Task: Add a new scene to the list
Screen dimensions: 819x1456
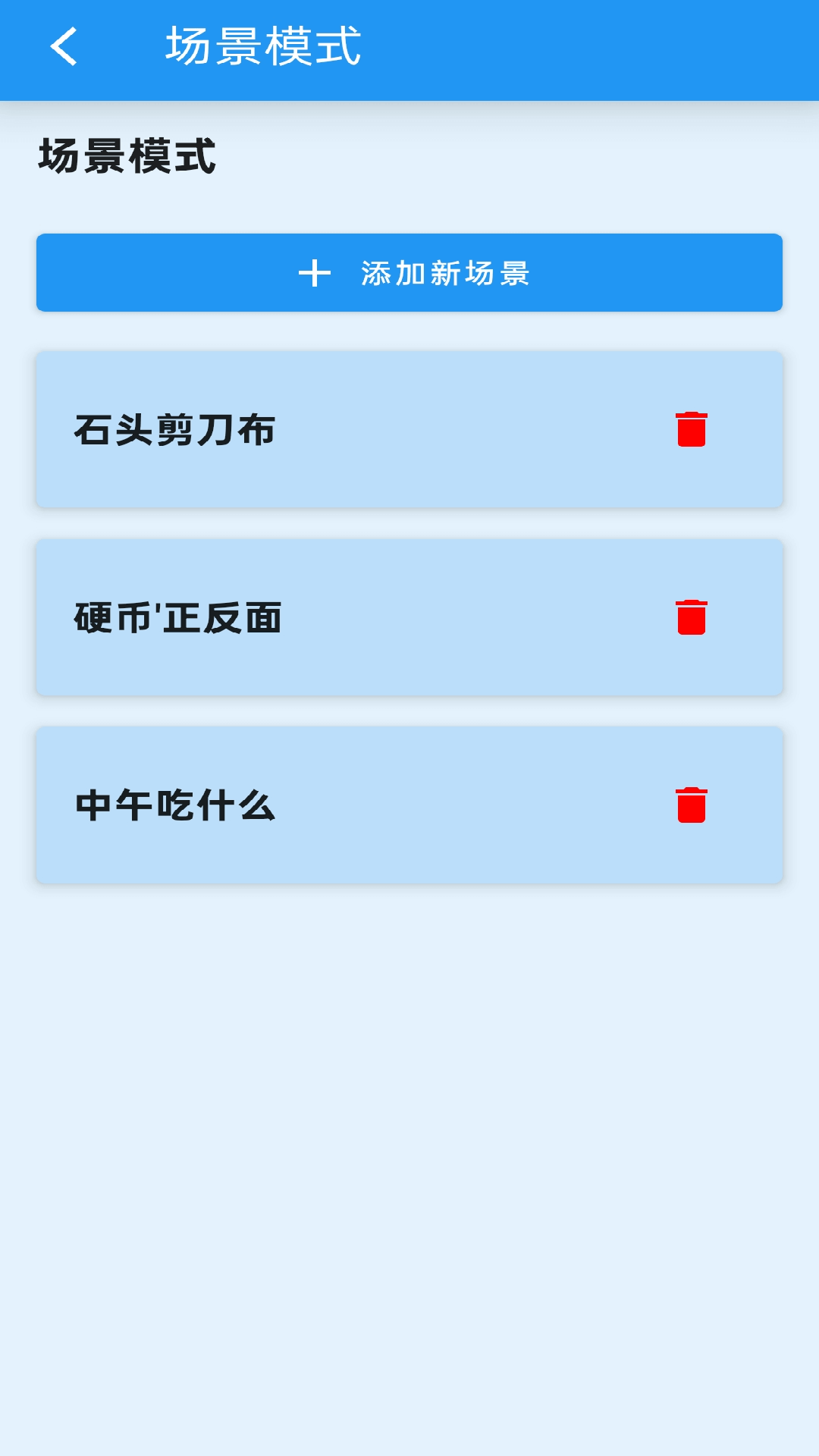Action: tap(409, 274)
